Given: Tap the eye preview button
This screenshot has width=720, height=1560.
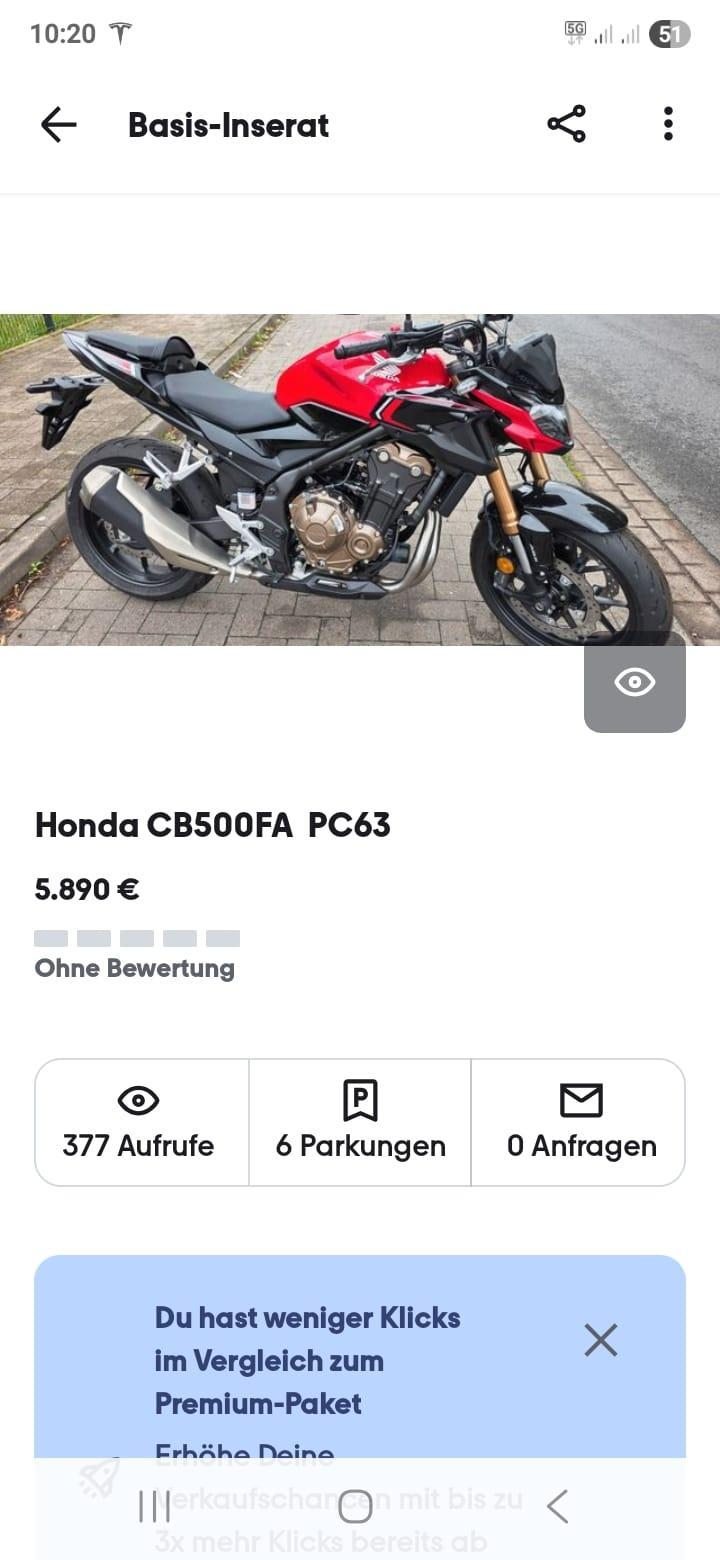Looking at the screenshot, I should click(x=634, y=683).
